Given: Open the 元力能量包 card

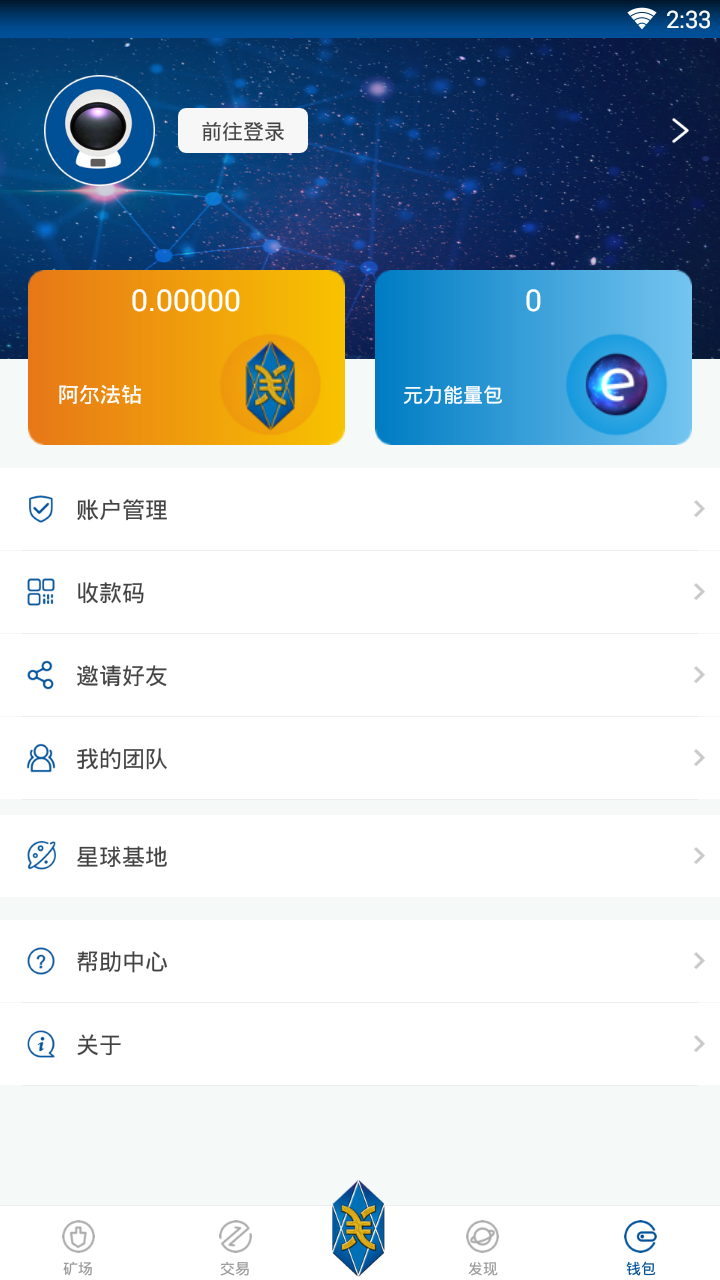Looking at the screenshot, I should tap(533, 357).
